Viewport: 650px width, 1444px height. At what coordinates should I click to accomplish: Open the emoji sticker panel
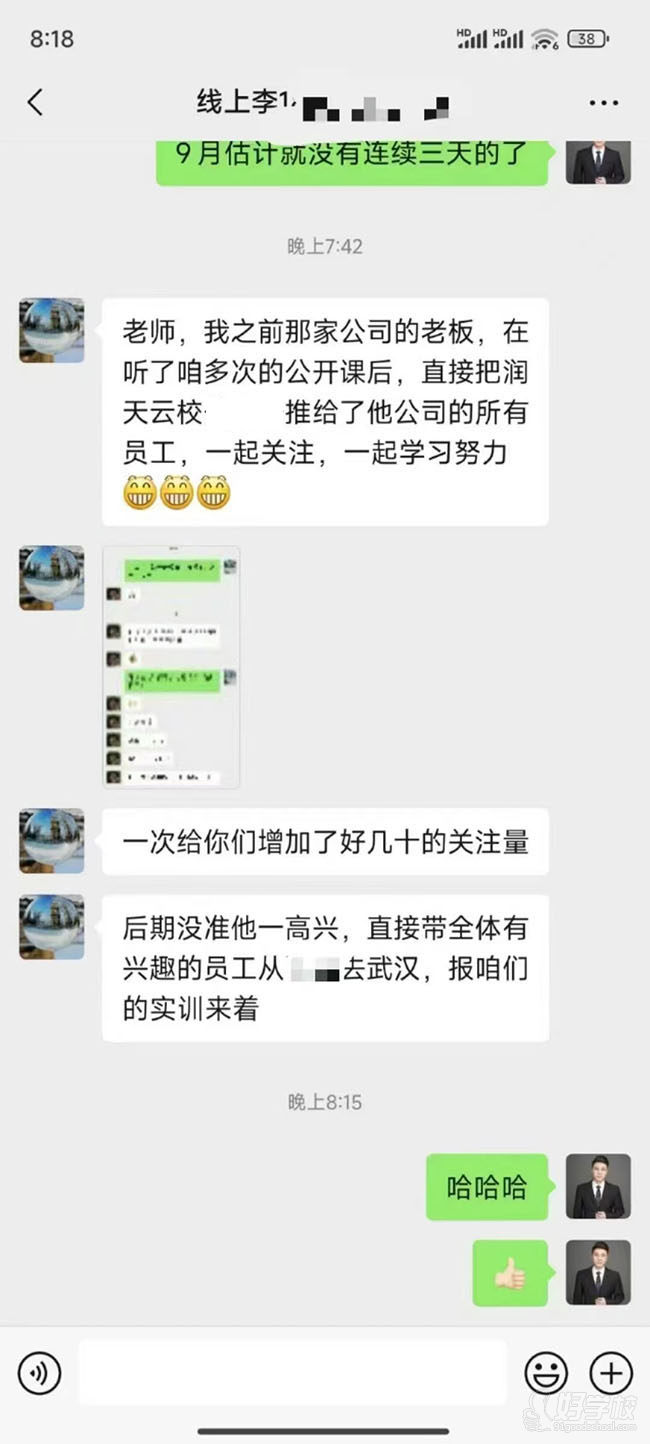coord(546,1372)
